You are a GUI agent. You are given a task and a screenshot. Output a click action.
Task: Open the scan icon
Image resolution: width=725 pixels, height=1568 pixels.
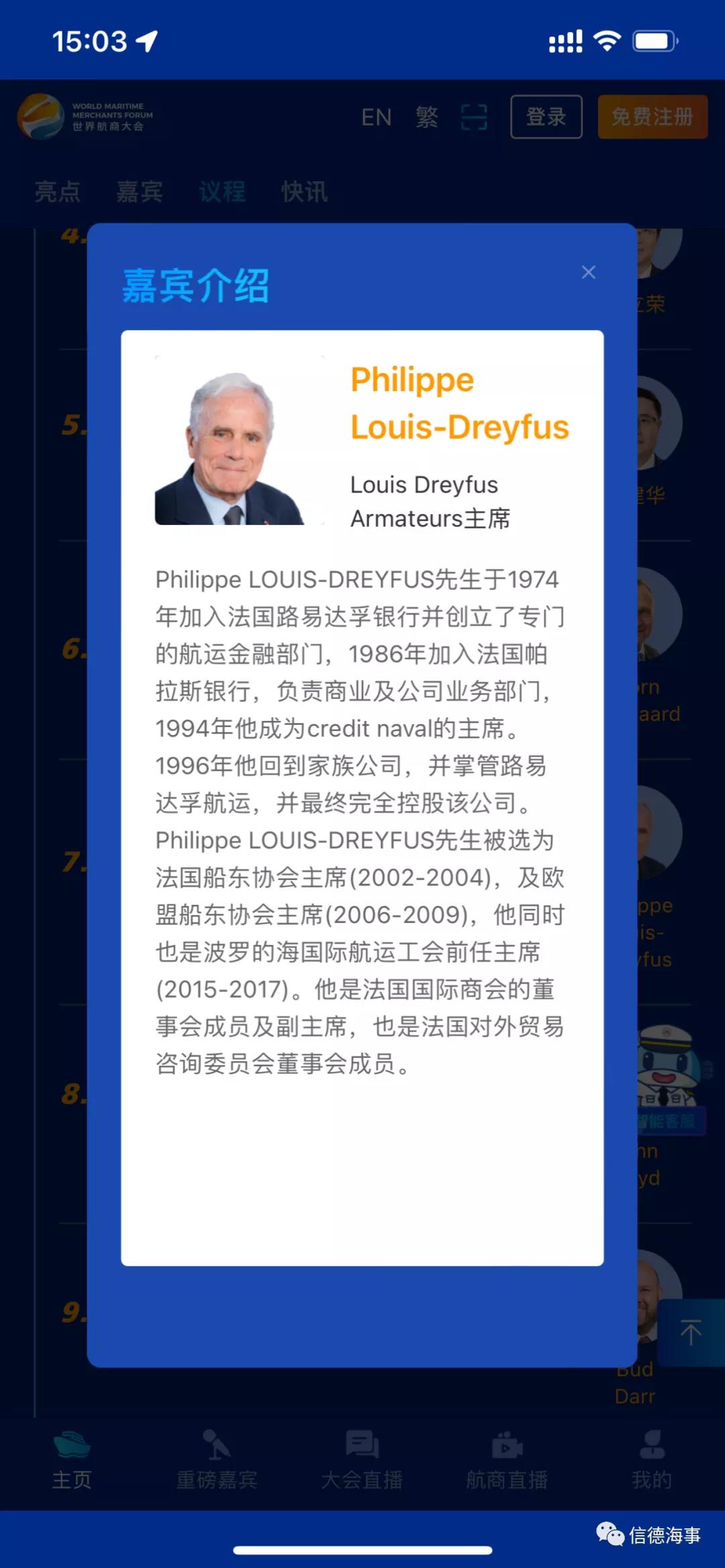coord(474,117)
